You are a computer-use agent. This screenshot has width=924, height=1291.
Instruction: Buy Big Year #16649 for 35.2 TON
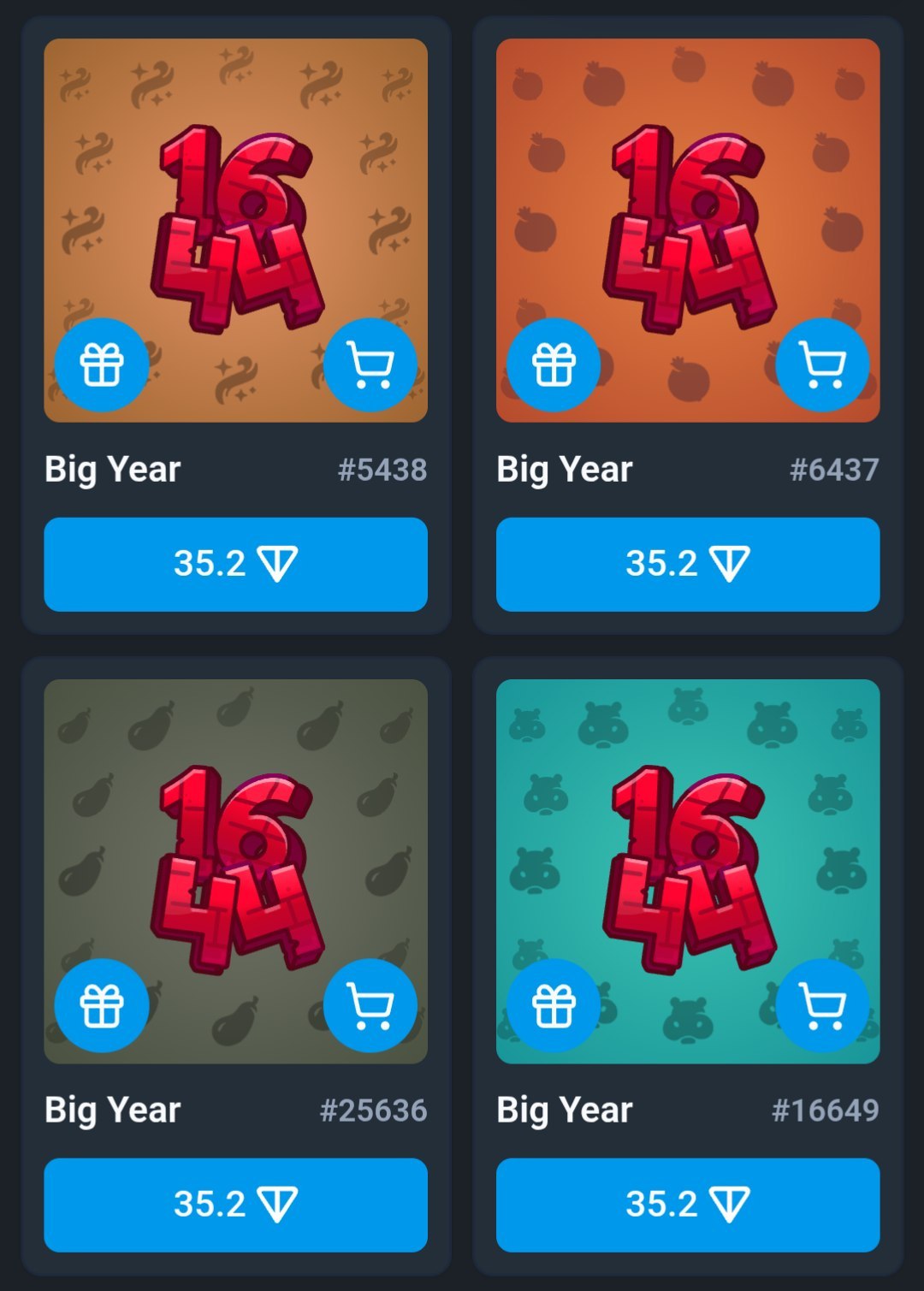[x=687, y=1205]
